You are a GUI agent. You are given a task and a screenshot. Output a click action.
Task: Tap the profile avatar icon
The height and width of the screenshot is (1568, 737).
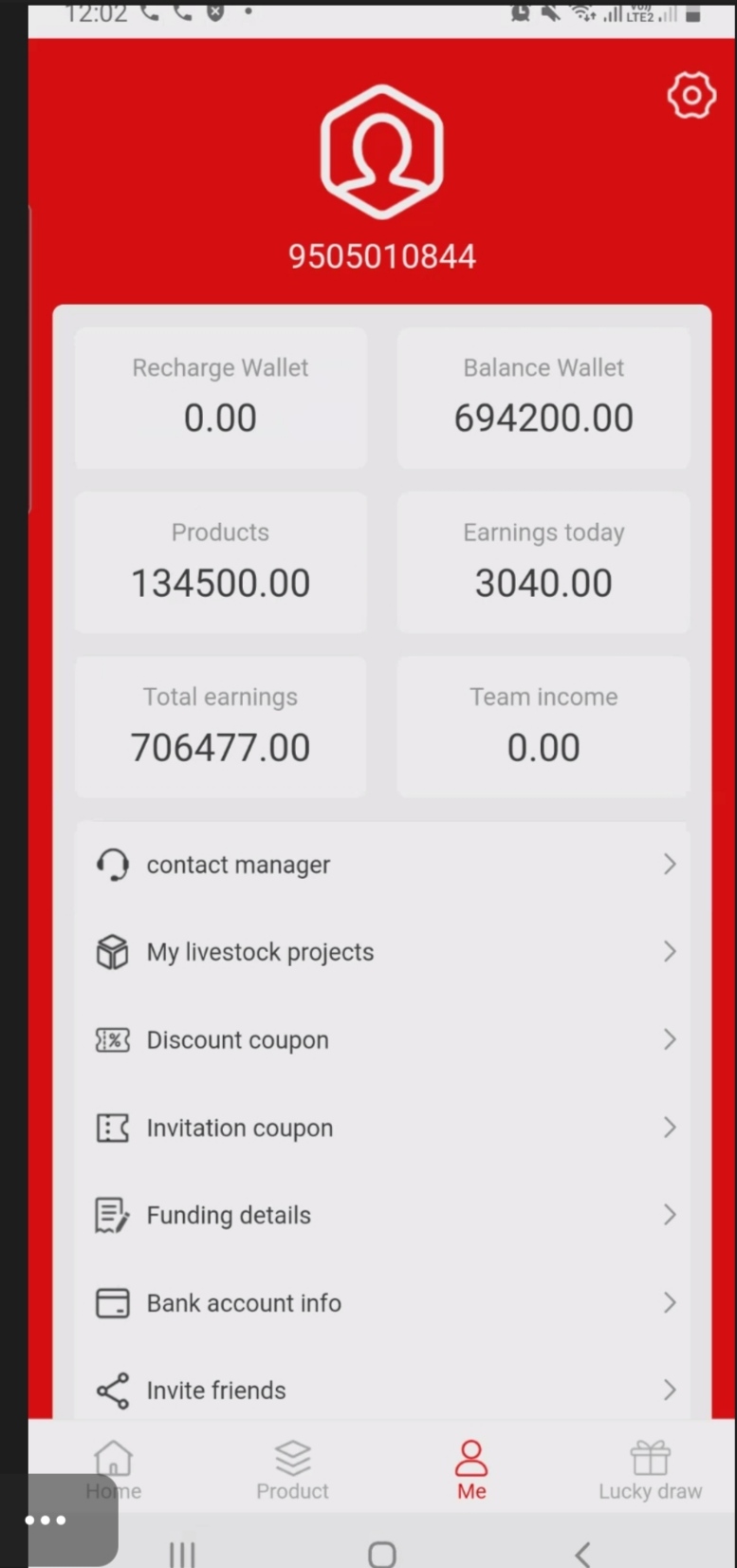(x=381, y=152)
